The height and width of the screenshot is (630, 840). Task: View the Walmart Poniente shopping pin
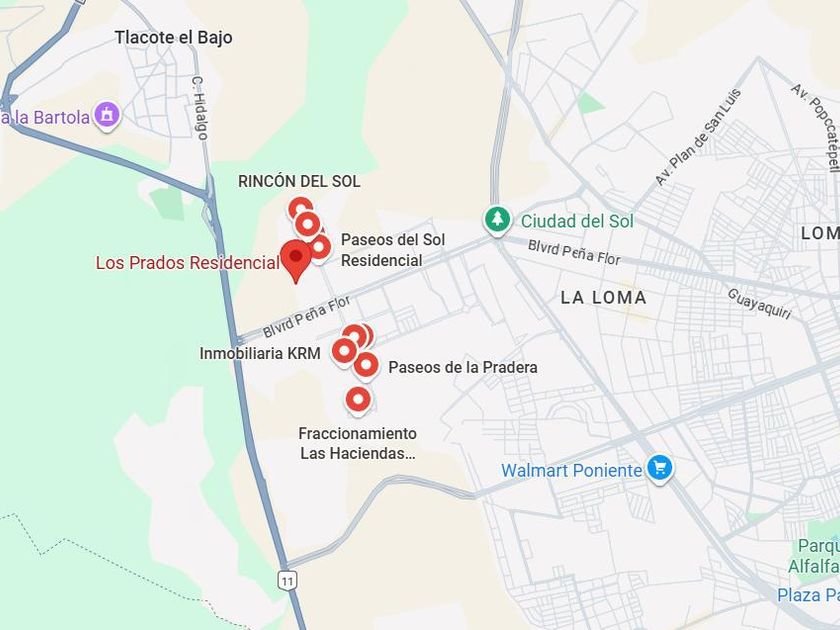point(658,469)
